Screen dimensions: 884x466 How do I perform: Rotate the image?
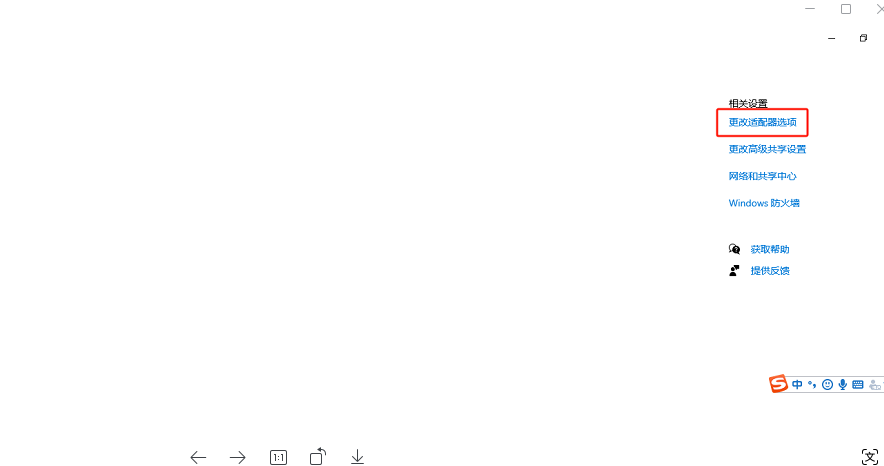tap(318, 456)
